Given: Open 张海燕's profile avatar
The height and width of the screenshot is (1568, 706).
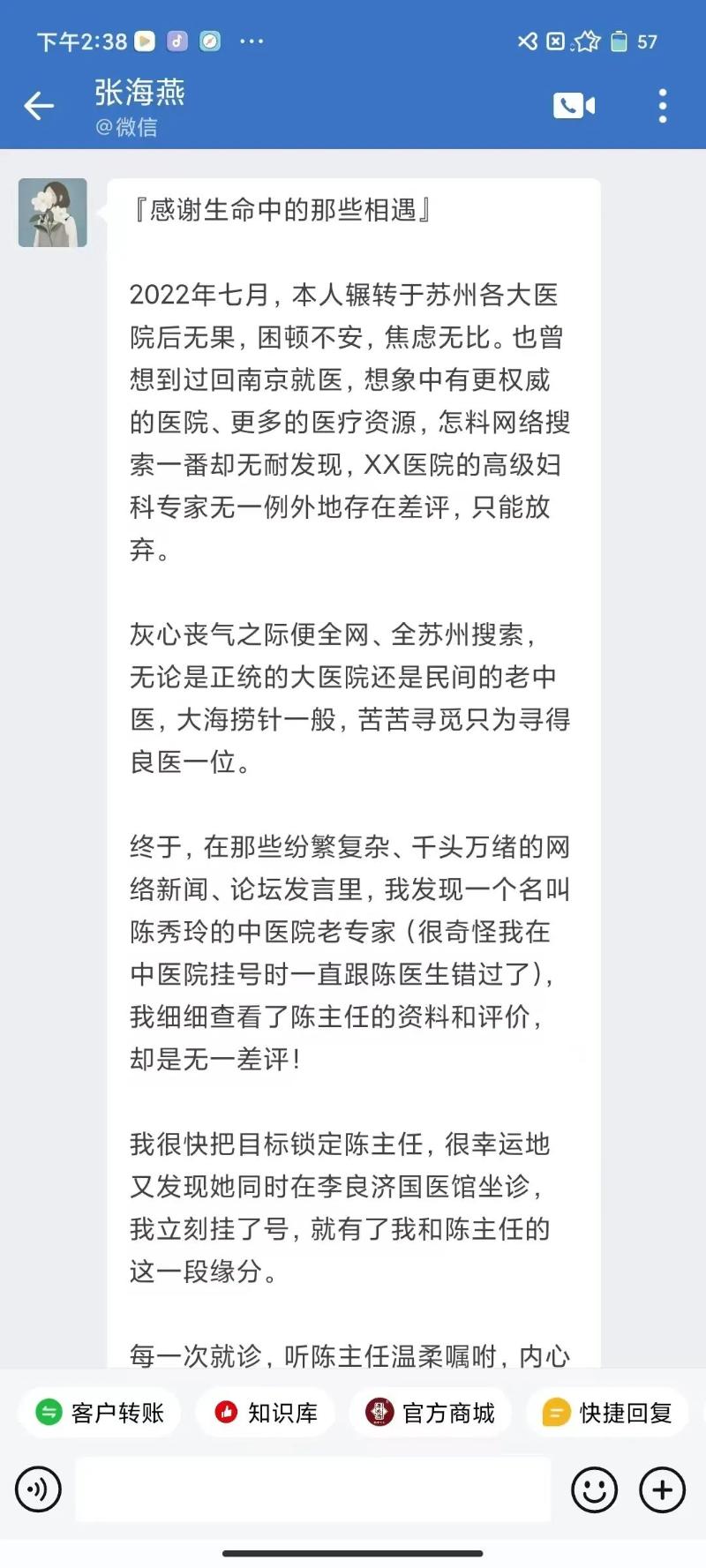Looking at the screenshot, I should (53, 213).
